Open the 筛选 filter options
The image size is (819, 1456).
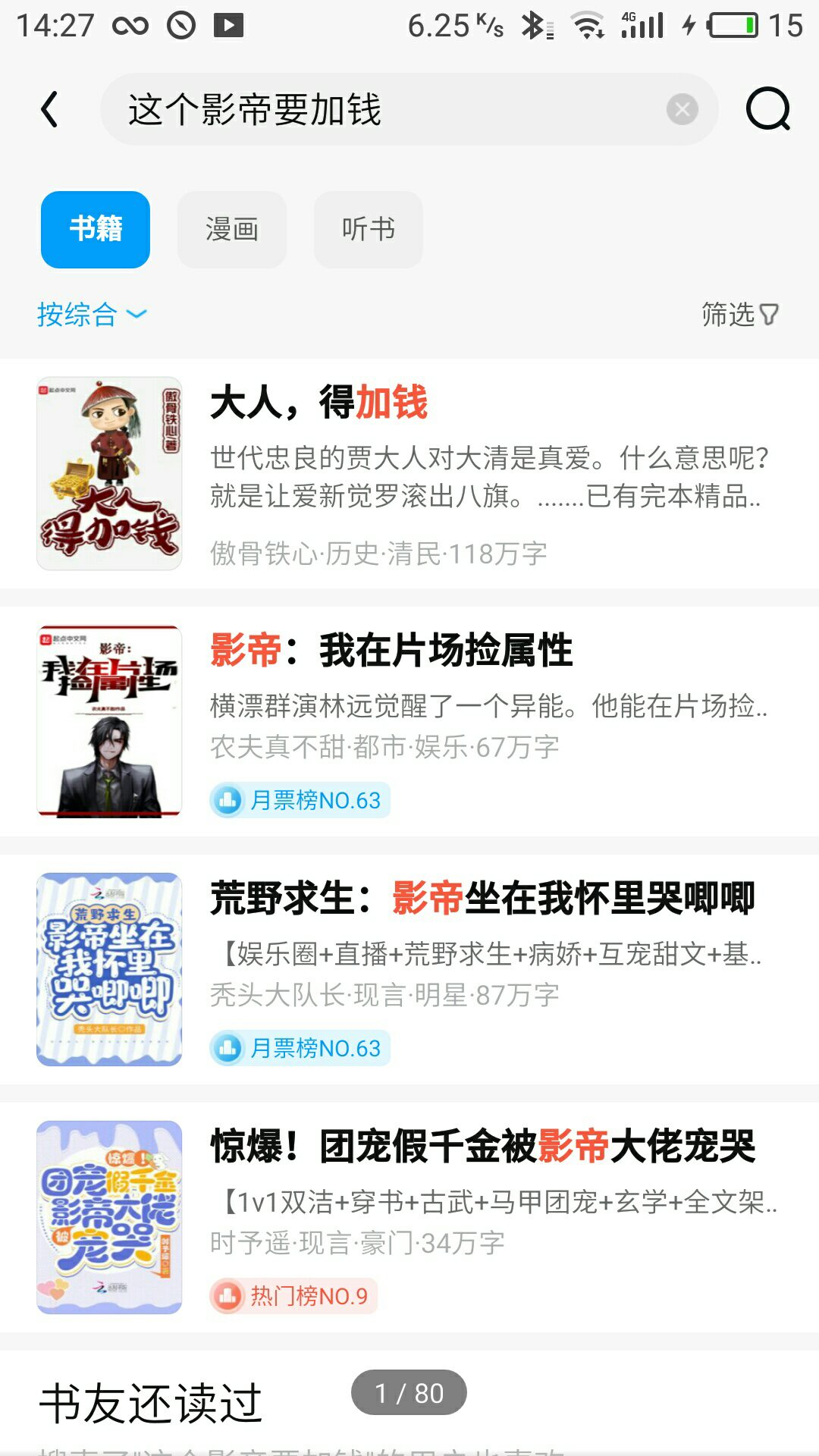[x=739, y=314]
